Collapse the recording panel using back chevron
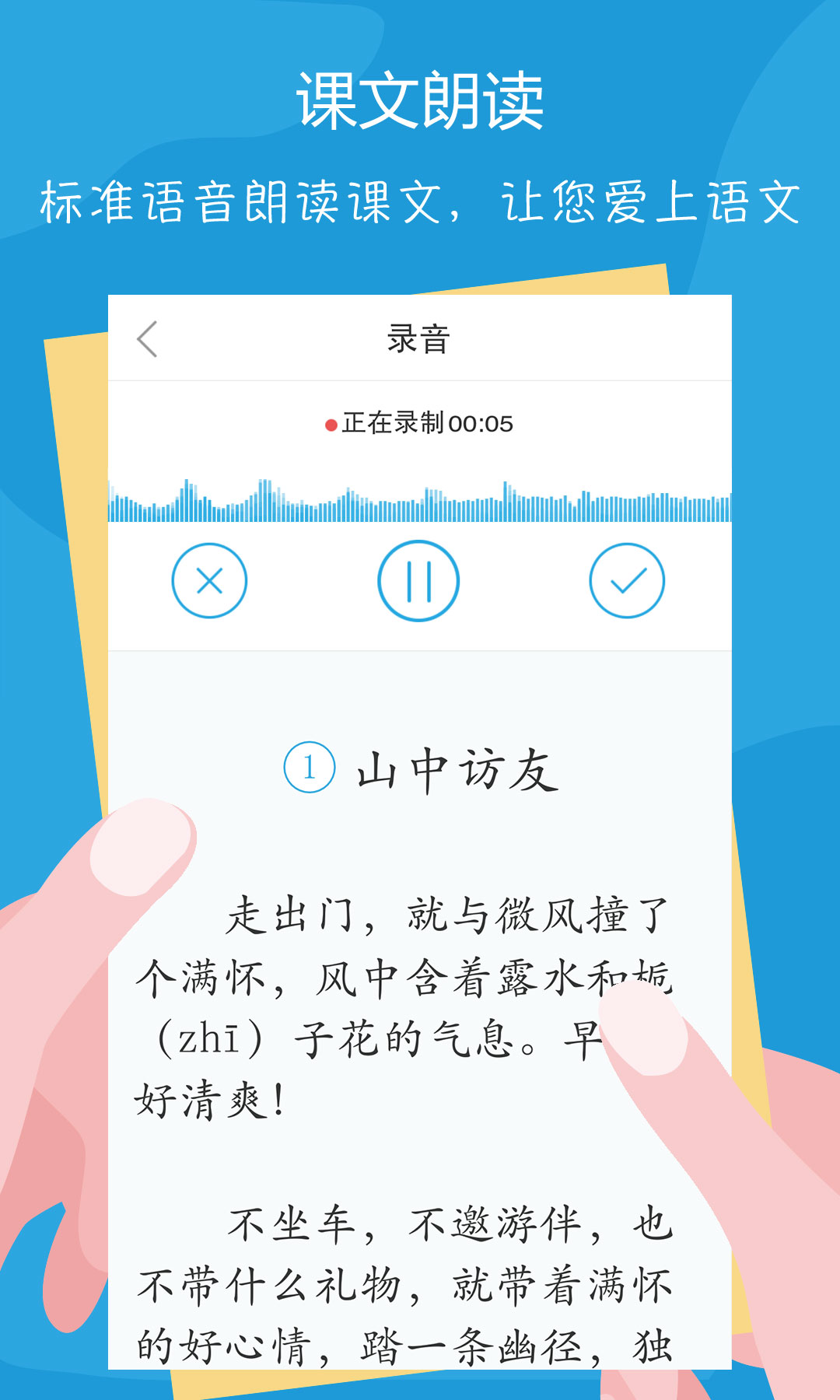This screenshot has width=840, height=1400. click(x=148, y=338)
